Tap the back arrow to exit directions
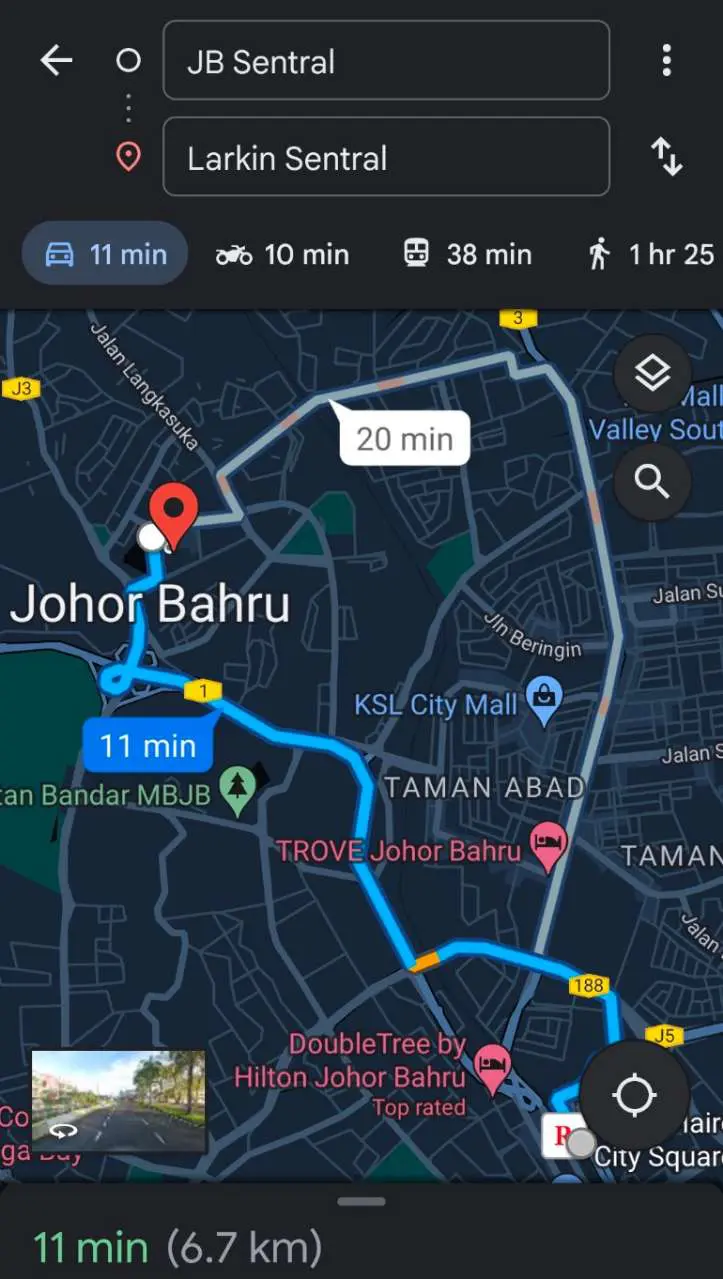 point(56,61)
